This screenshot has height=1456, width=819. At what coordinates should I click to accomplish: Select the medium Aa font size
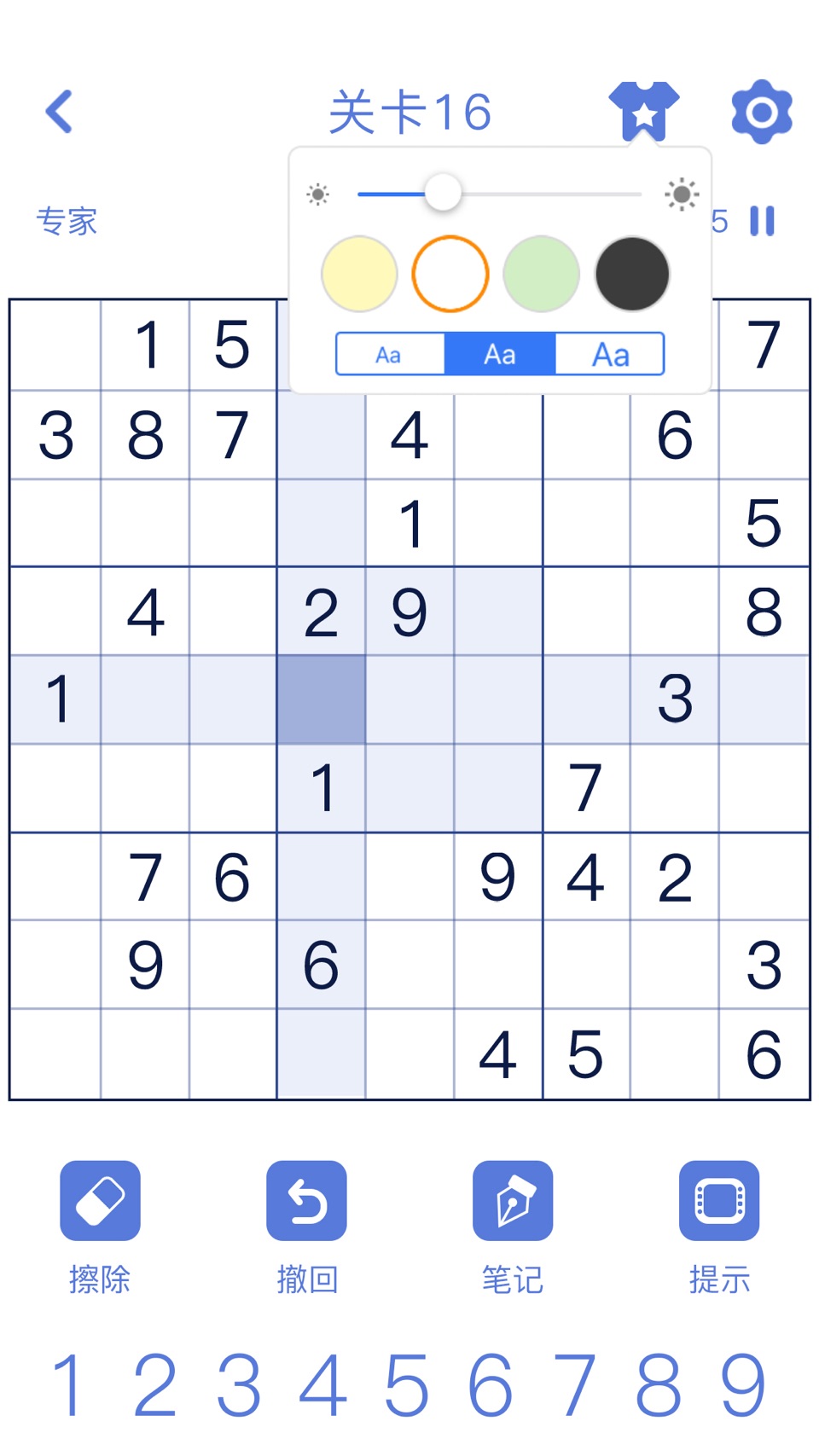[x=500, y=354]
